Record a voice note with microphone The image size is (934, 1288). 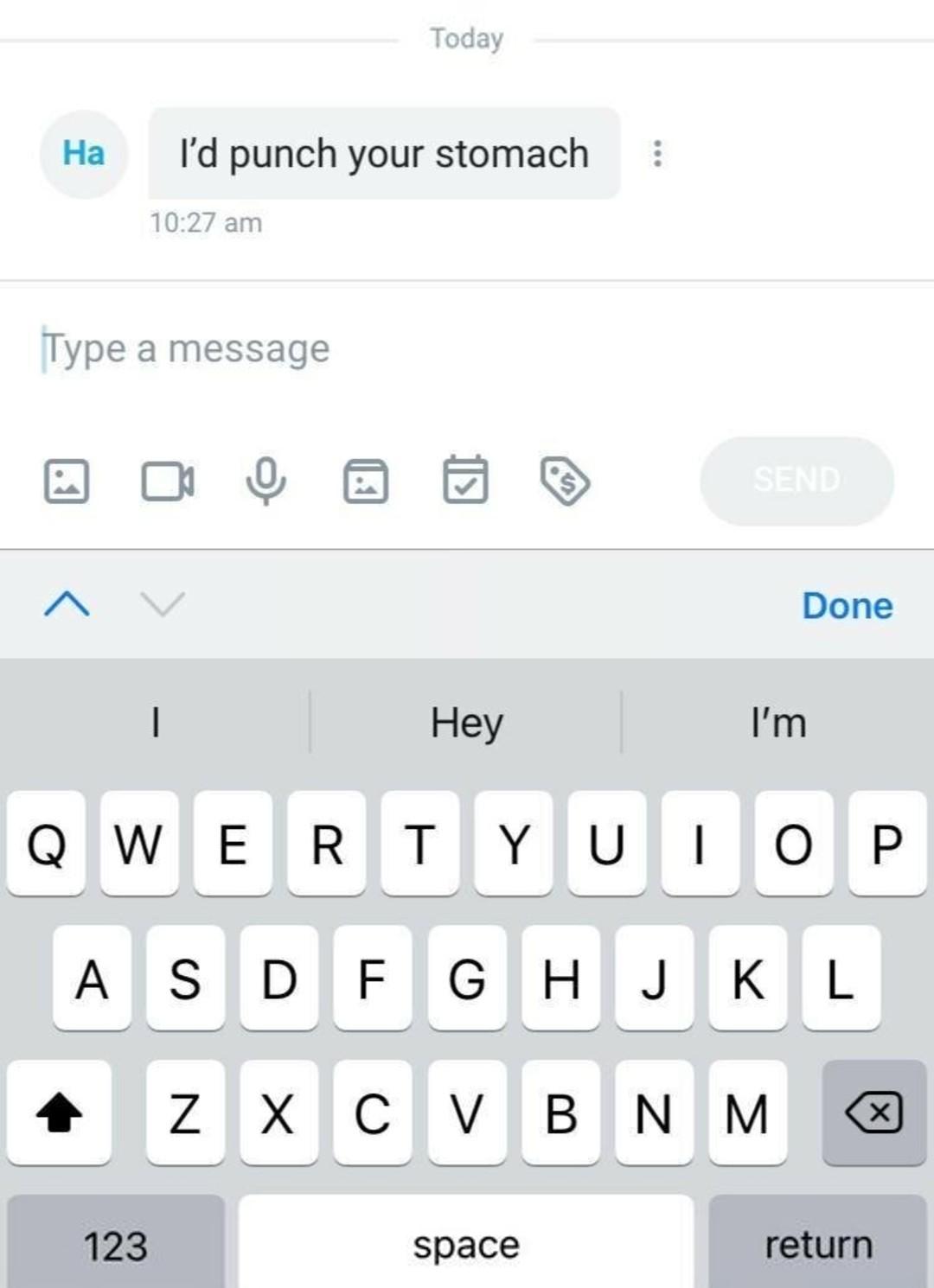pyautogui.click(x=265, y=479)
